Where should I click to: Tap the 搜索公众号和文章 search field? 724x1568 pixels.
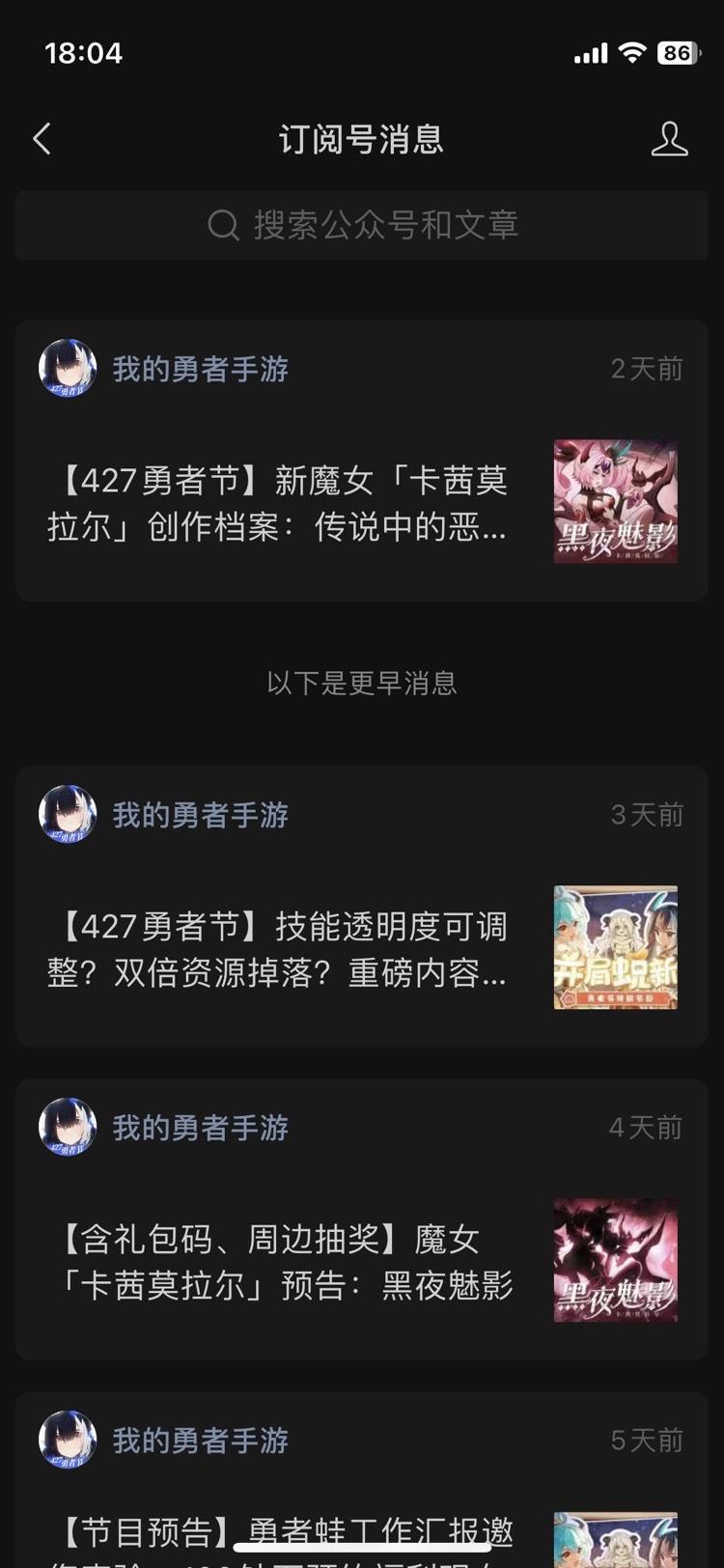362,226
